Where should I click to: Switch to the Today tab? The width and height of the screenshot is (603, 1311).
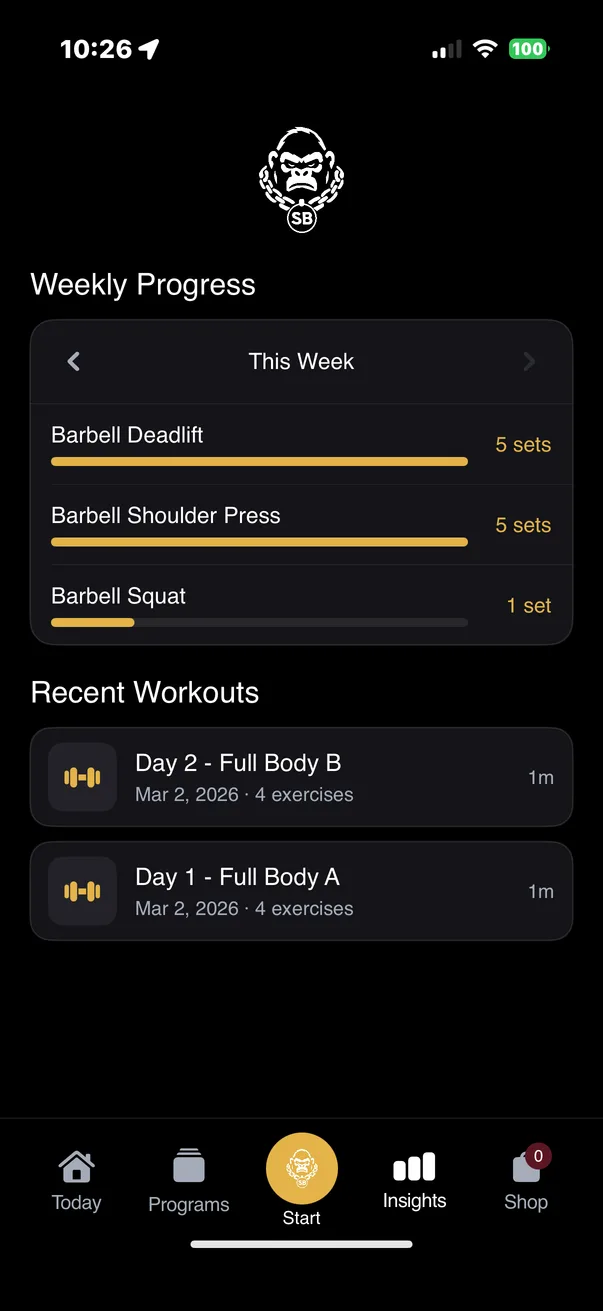click(x=77, y=1181)
